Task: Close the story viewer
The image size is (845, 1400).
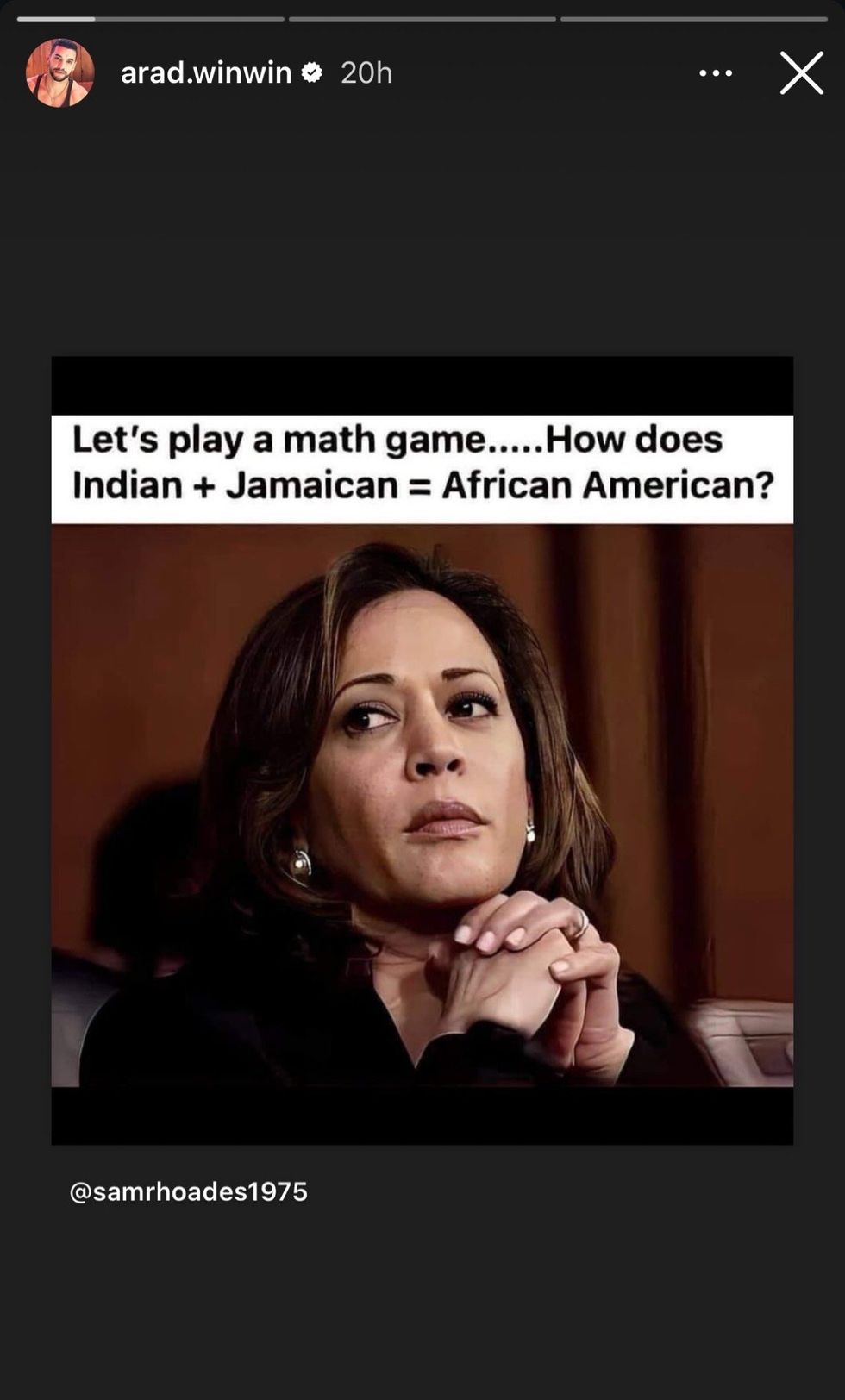Action: click(x=802, y=73)
